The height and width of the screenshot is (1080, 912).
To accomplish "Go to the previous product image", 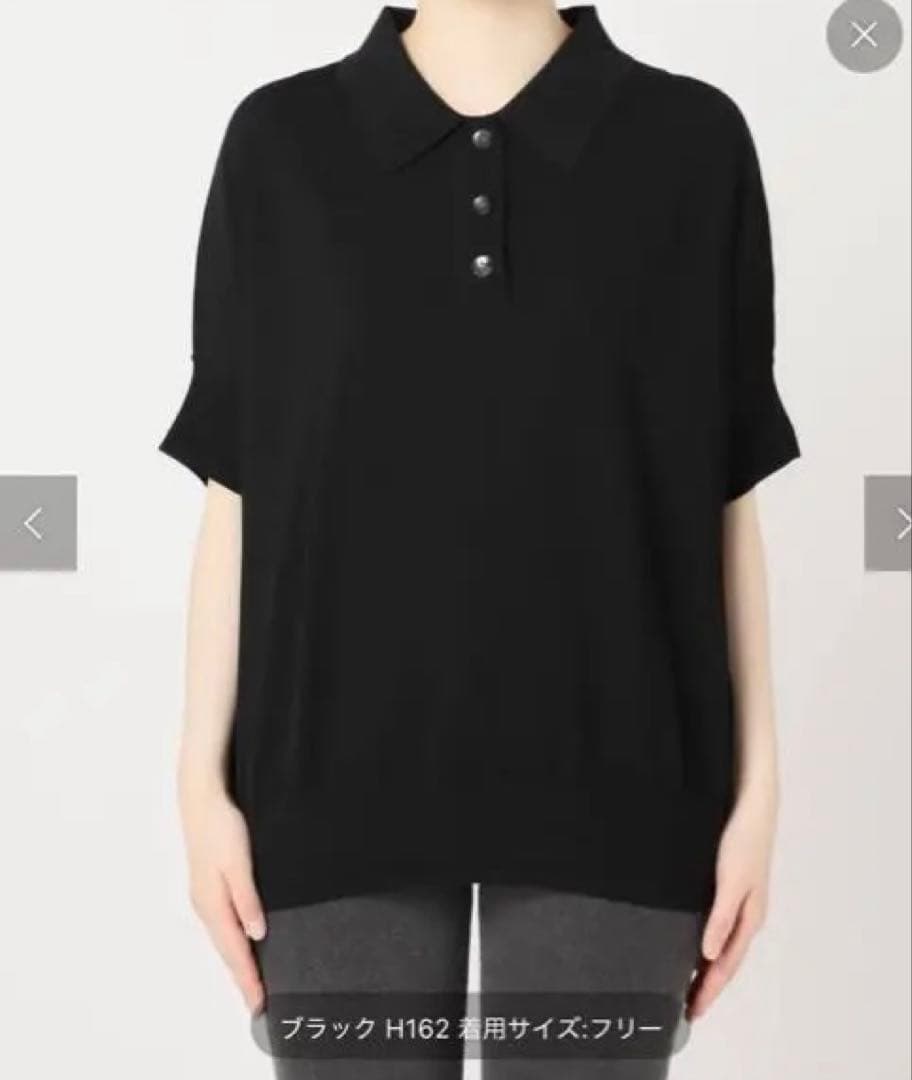I will 38,523.
